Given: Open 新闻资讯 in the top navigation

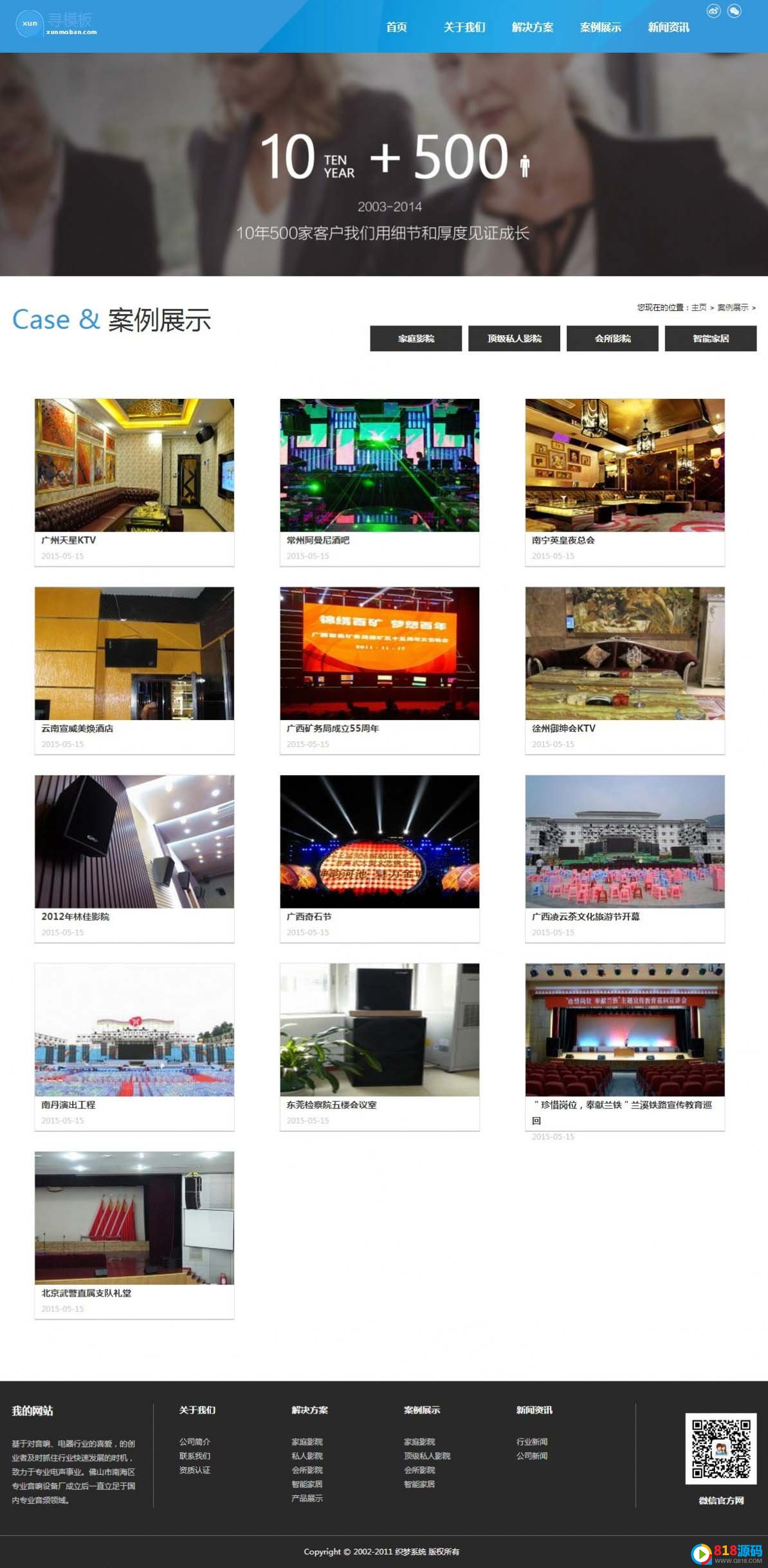Looking at the screenshot, I should pos(668,27).
